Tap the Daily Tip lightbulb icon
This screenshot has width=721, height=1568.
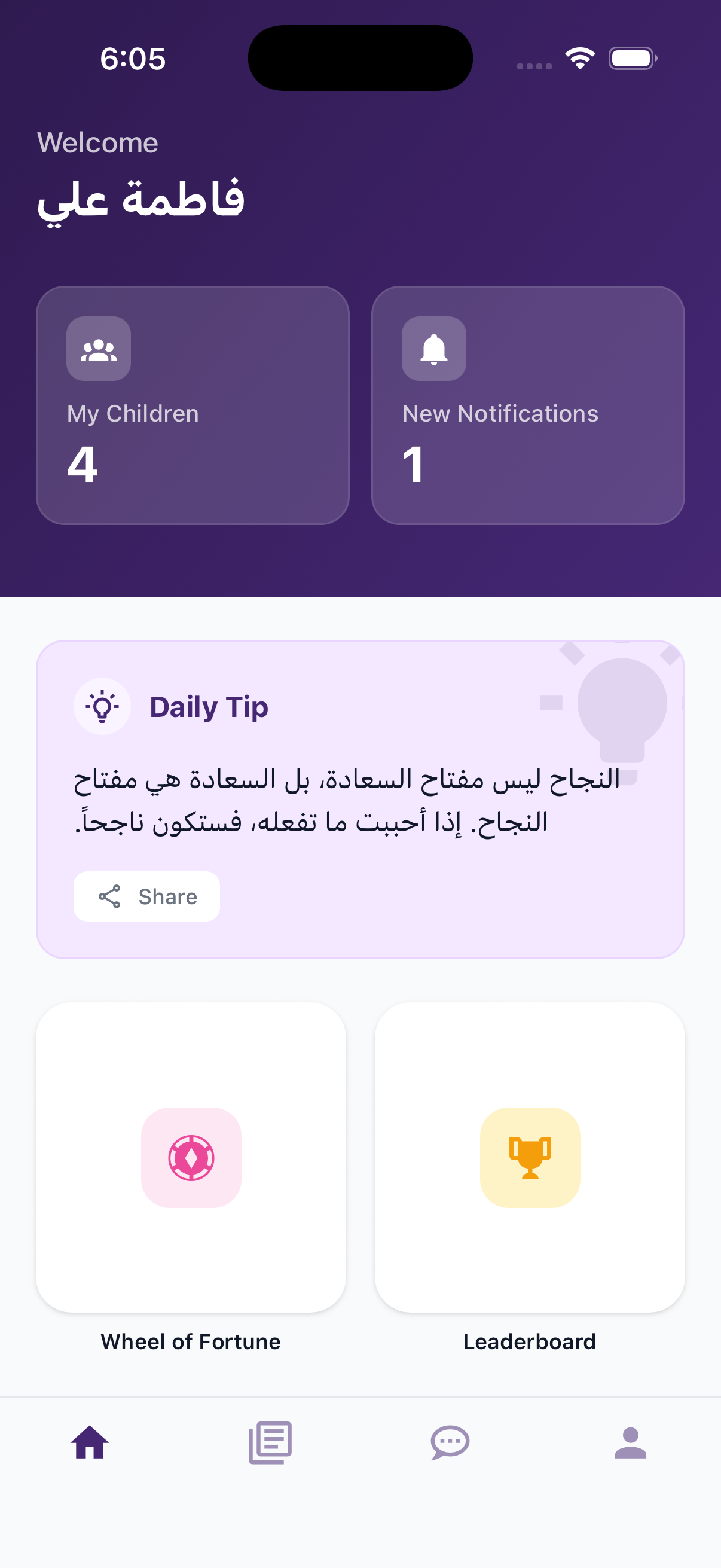click(102, 707)
